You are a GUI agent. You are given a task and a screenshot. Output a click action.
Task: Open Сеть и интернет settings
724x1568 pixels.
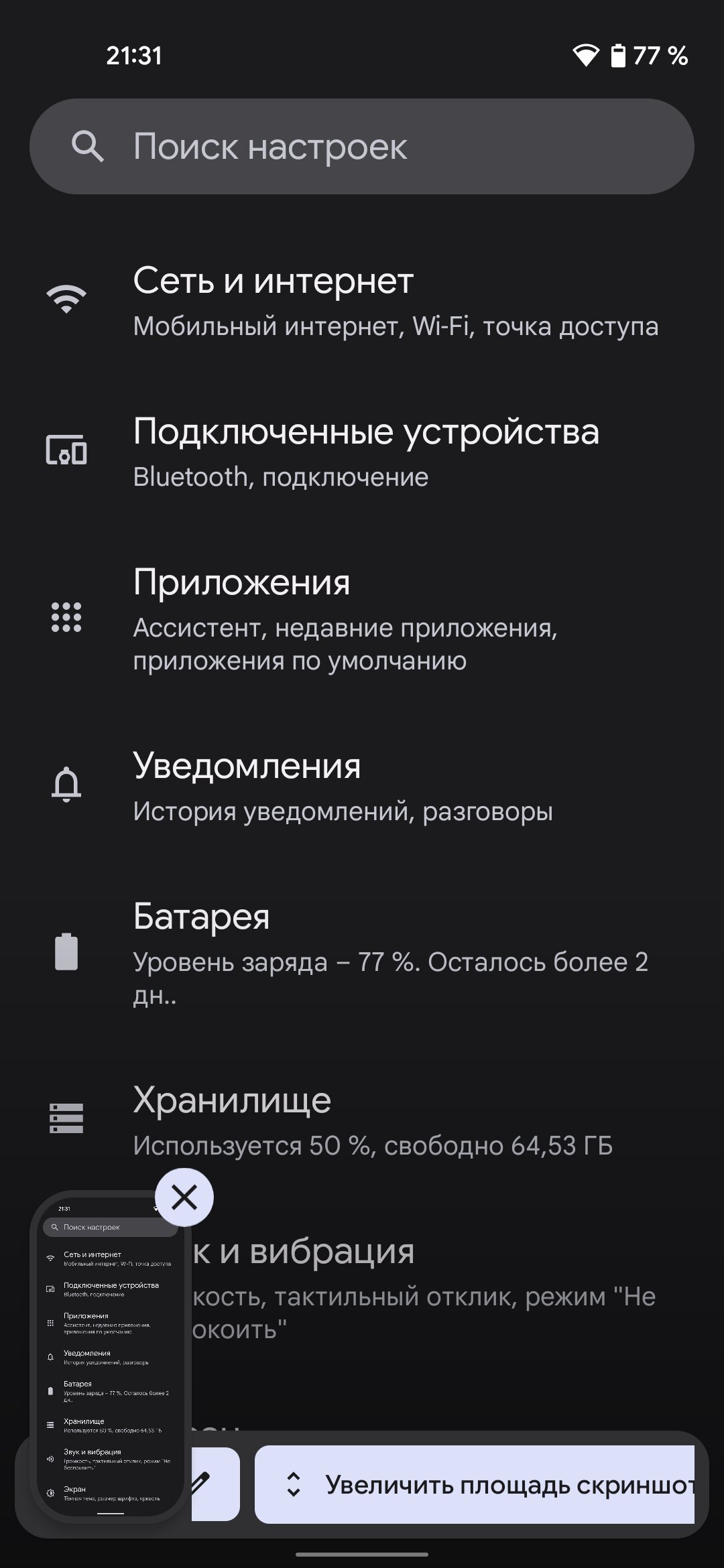pyautogui.click(x=362, y=302)
